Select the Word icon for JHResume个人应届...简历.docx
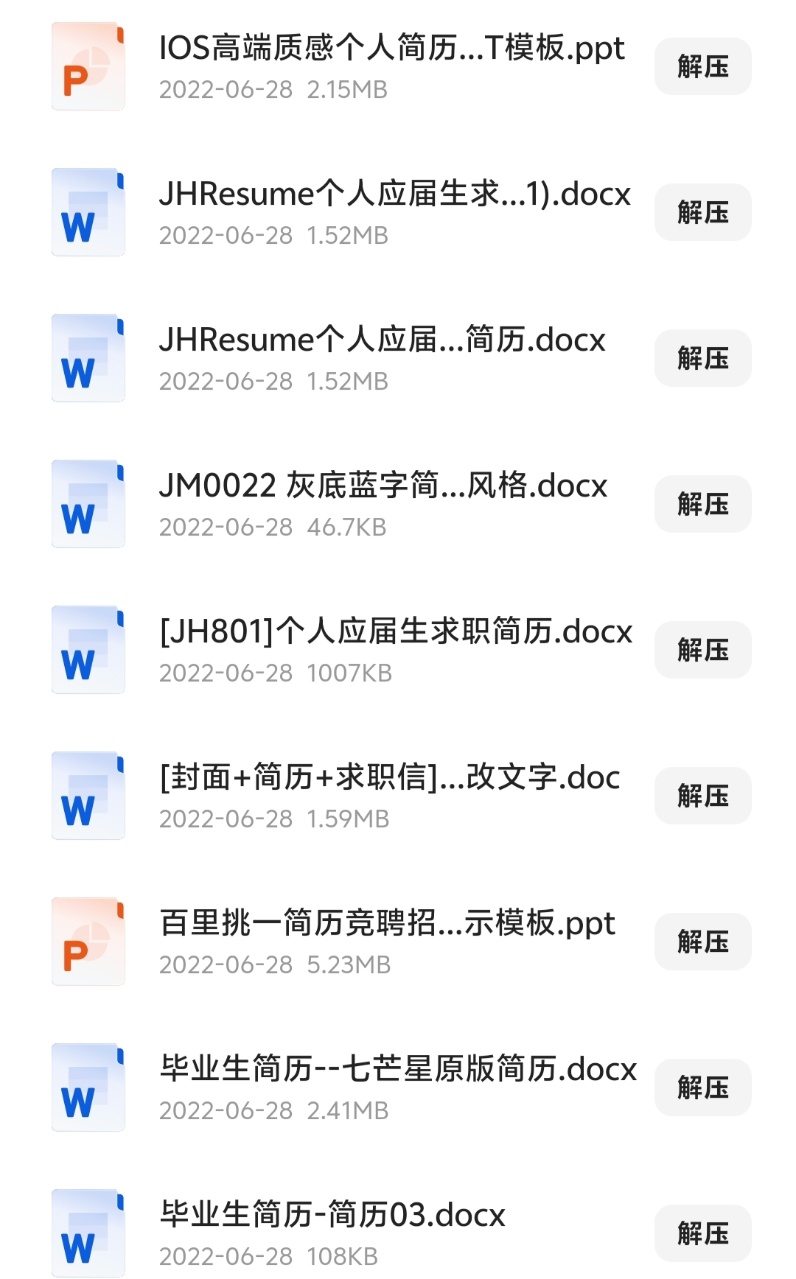 click(x=88, y=357)
